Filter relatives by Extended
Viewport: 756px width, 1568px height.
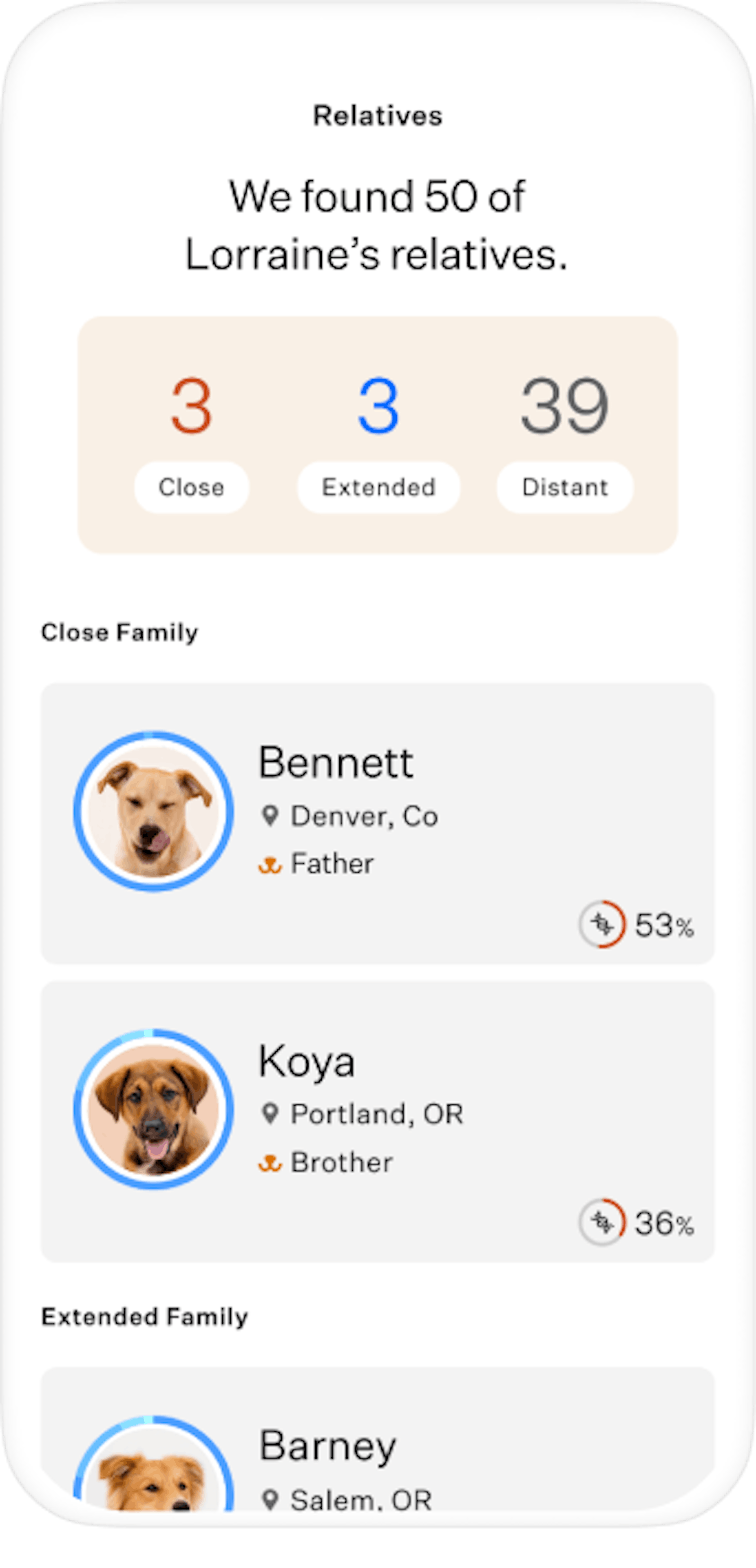tap(378, 487)
